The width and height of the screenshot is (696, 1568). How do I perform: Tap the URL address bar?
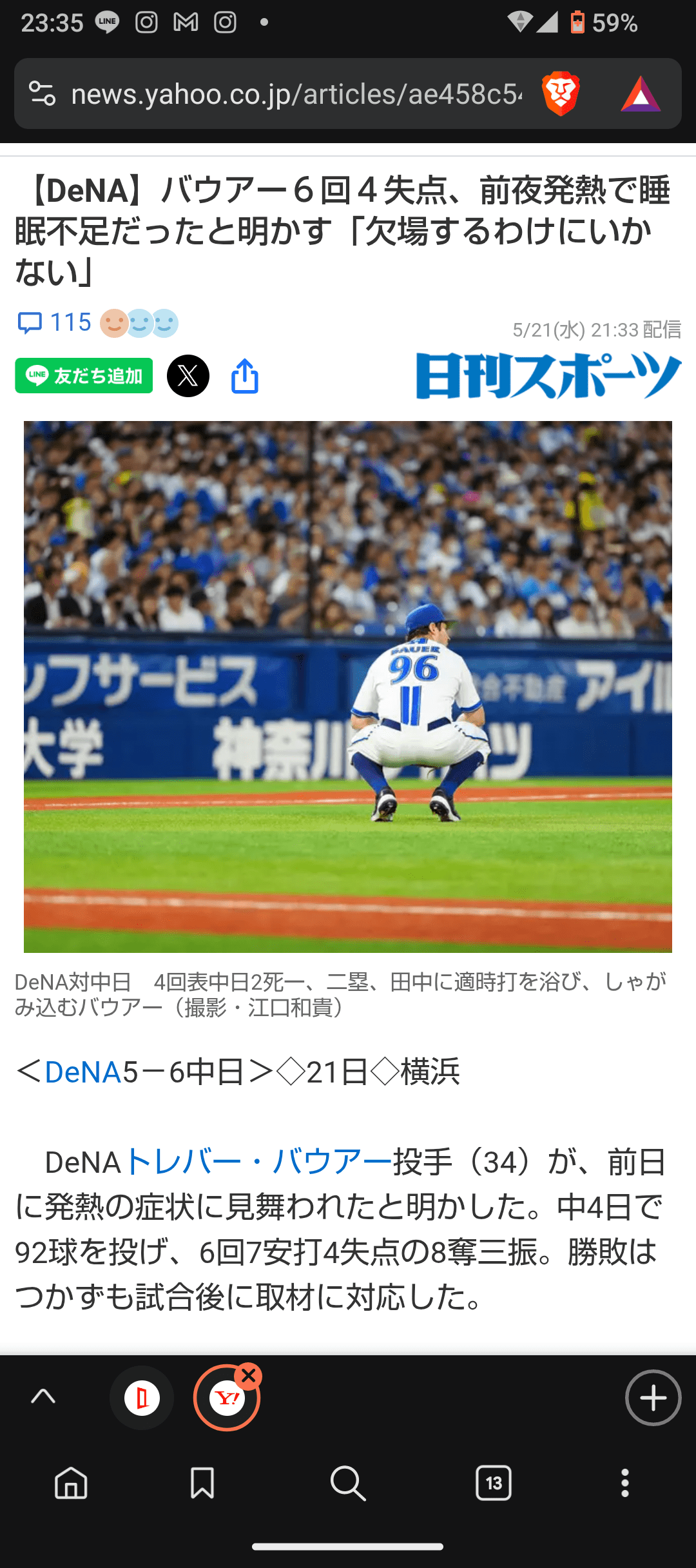pos(296,94)
